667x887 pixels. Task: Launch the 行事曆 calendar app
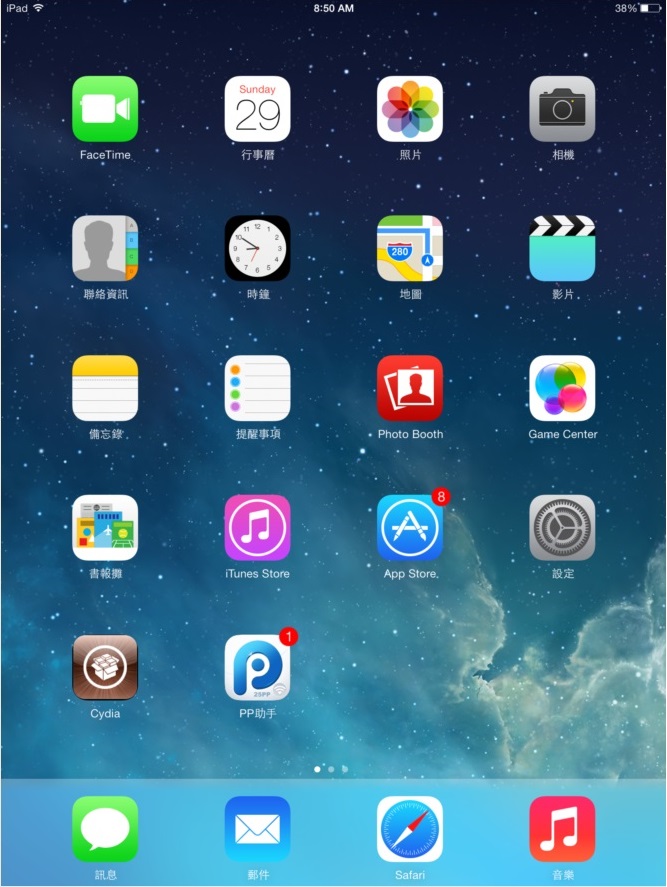click(x=257, y=109)
